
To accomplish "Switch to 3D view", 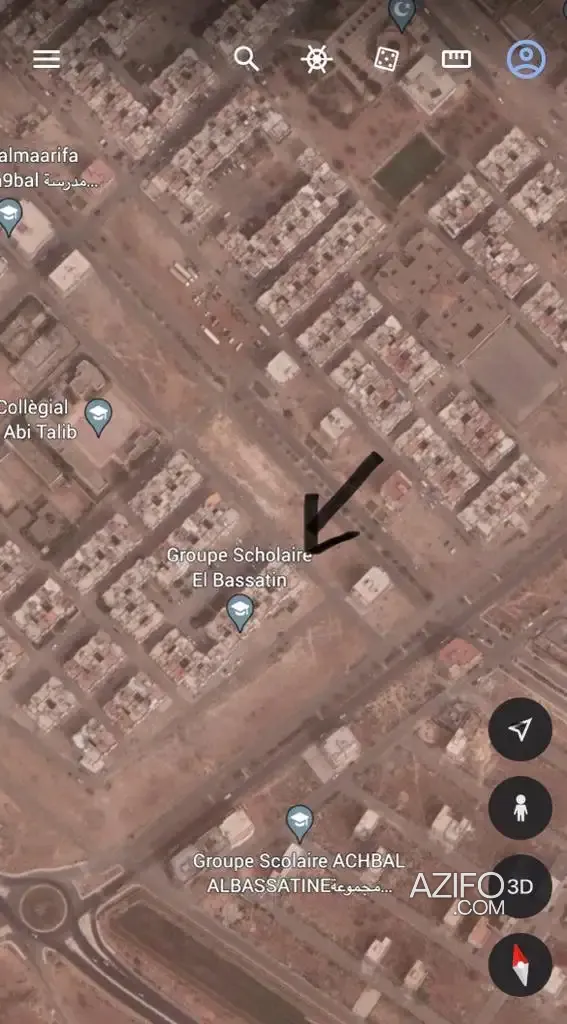I will [x=520, y=886].
